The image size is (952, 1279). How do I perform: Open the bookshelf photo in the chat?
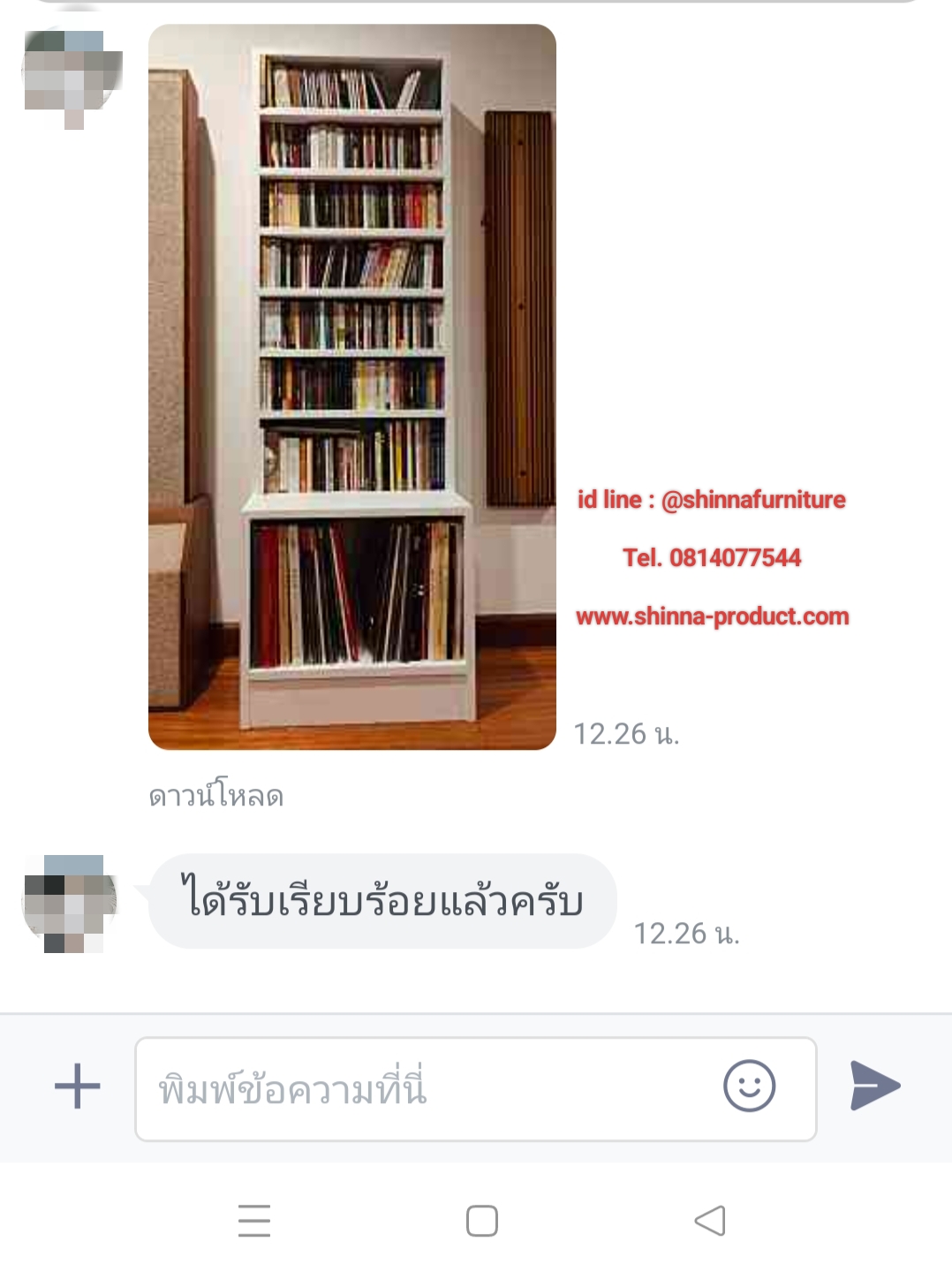pos(351,387)
